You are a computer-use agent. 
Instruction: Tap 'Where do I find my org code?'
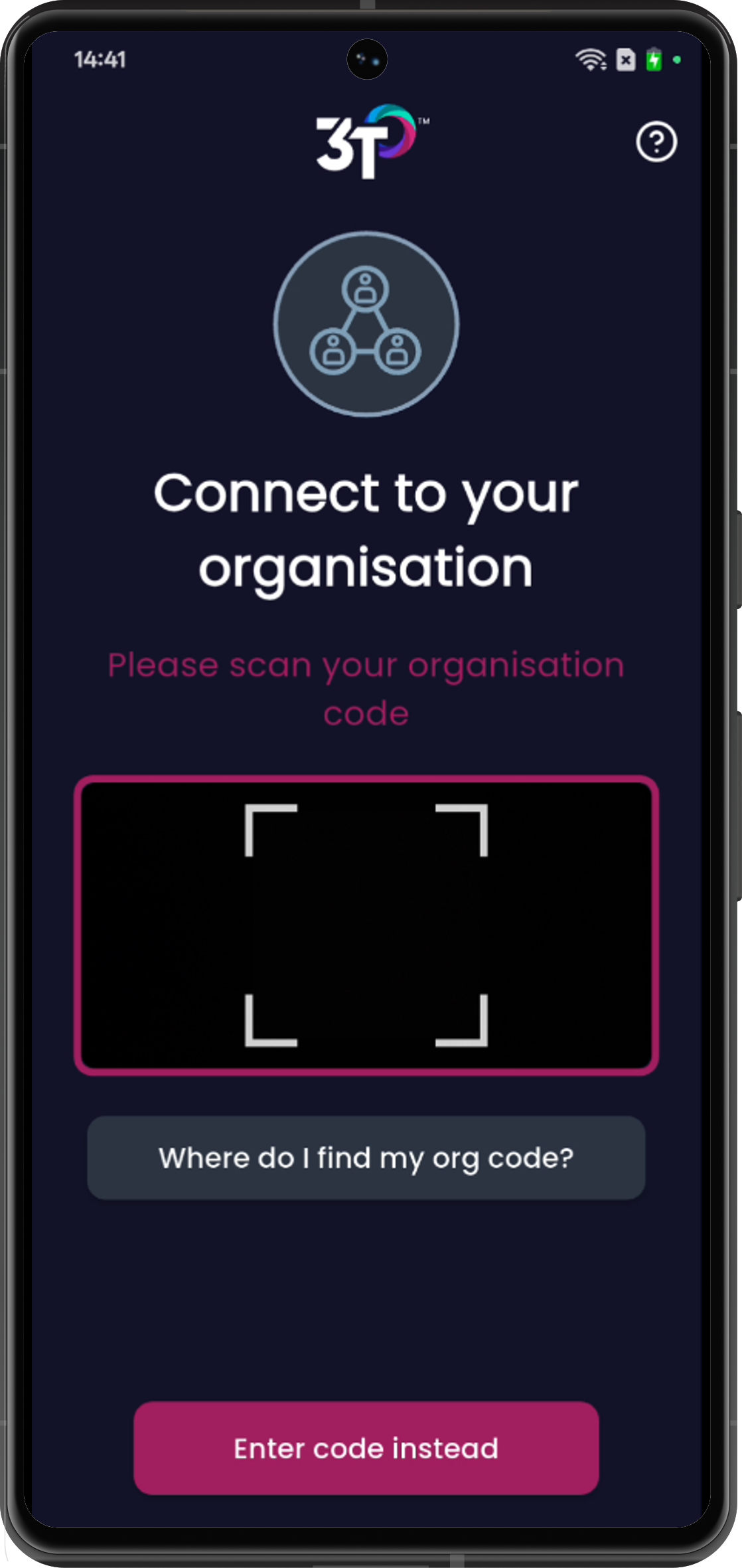tap(366, 1158)
